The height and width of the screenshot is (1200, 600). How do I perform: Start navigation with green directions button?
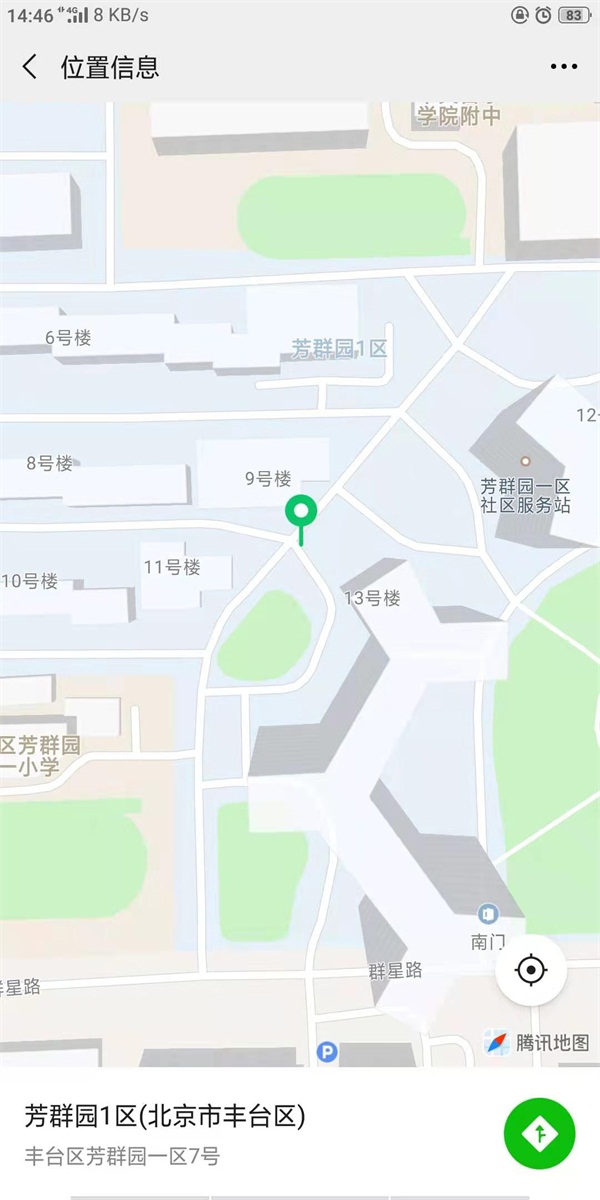click(x=540, y=1134)
